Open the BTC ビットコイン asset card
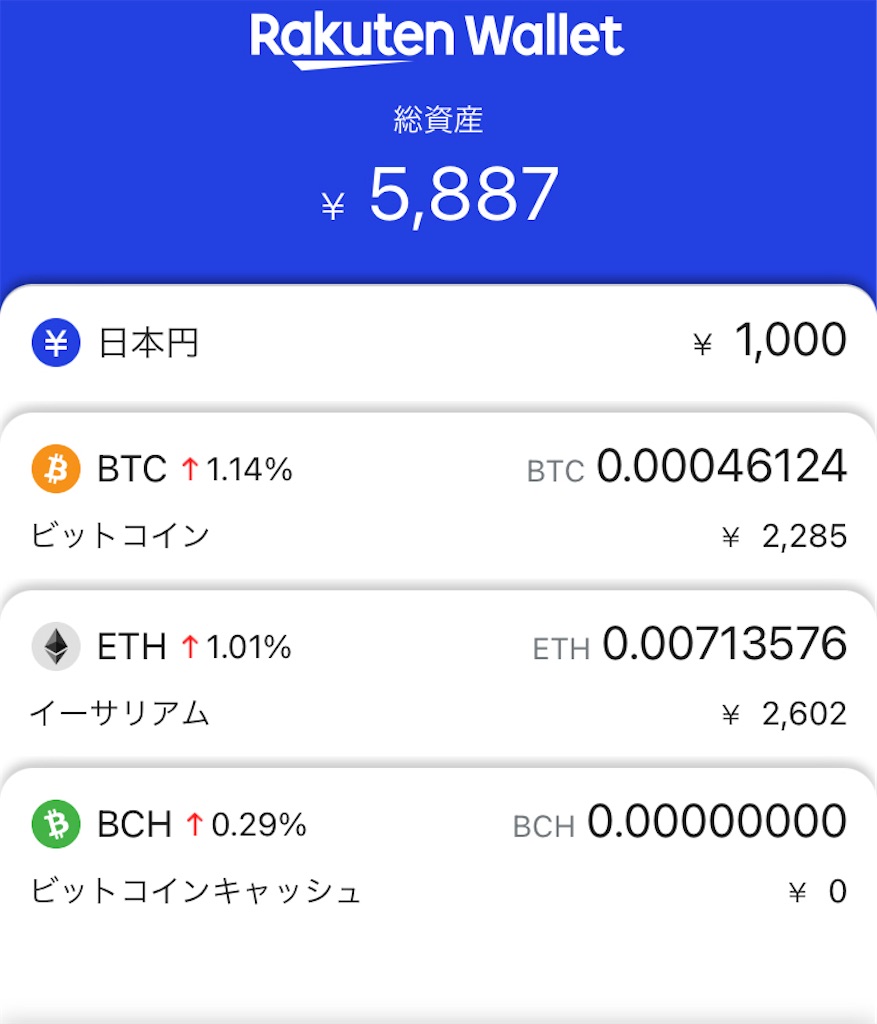Screen dimensions: 877x1024 click(x=438, y=498)
